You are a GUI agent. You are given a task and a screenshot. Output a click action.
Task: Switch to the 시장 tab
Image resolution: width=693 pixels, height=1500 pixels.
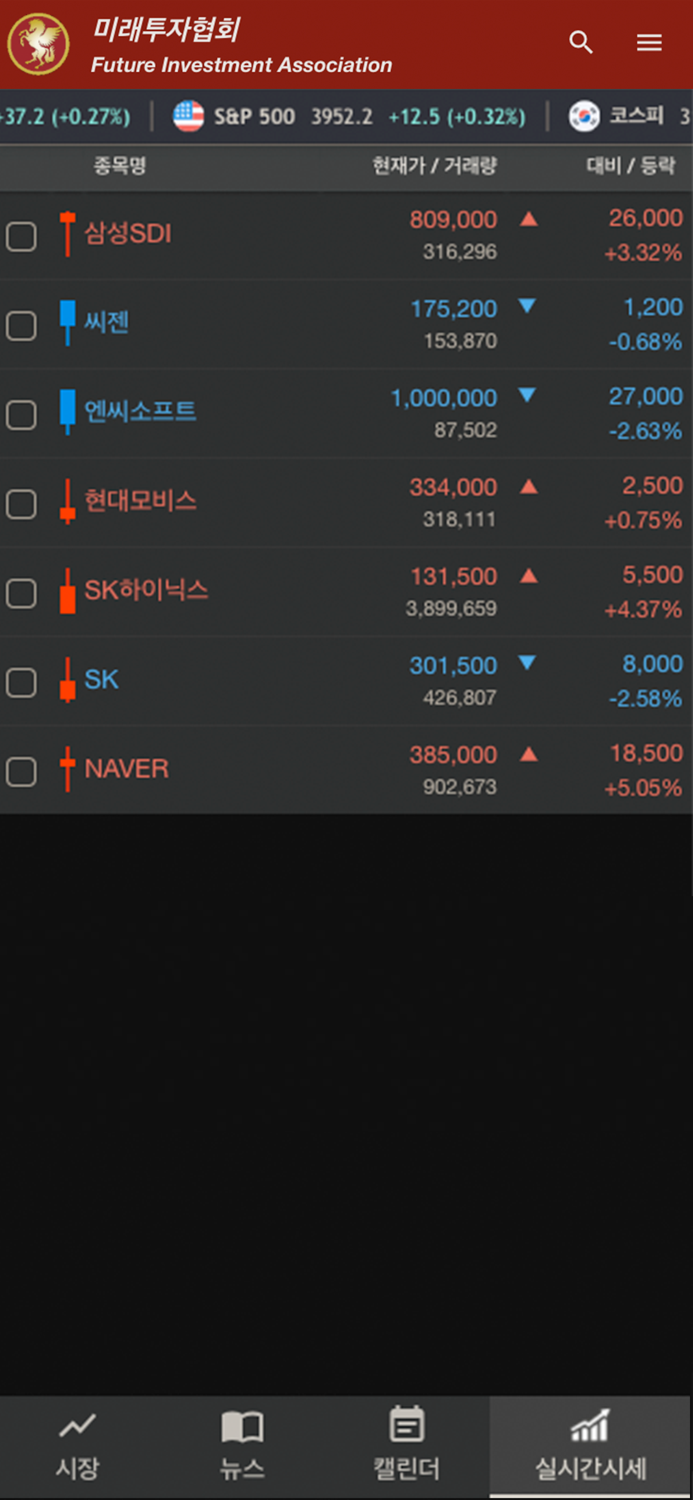(78, 1446)
